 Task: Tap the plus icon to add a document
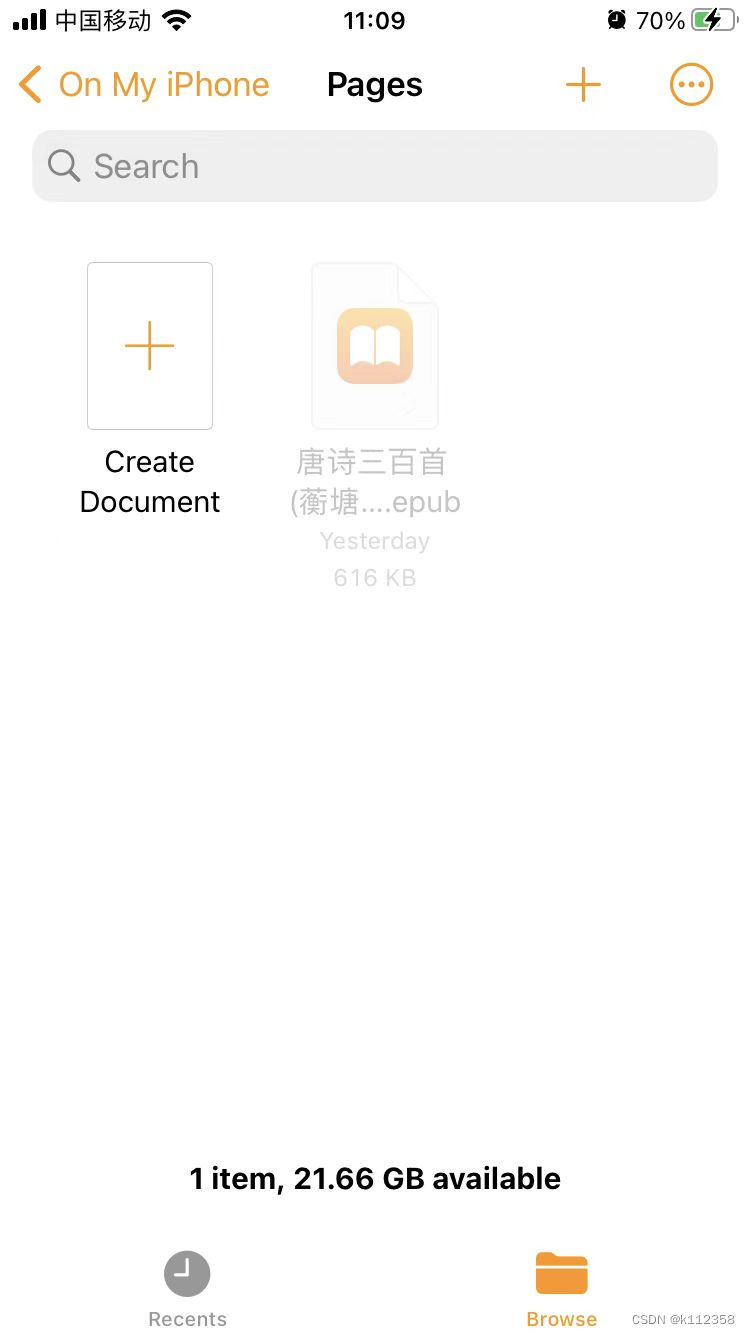(x=583, y=84)
